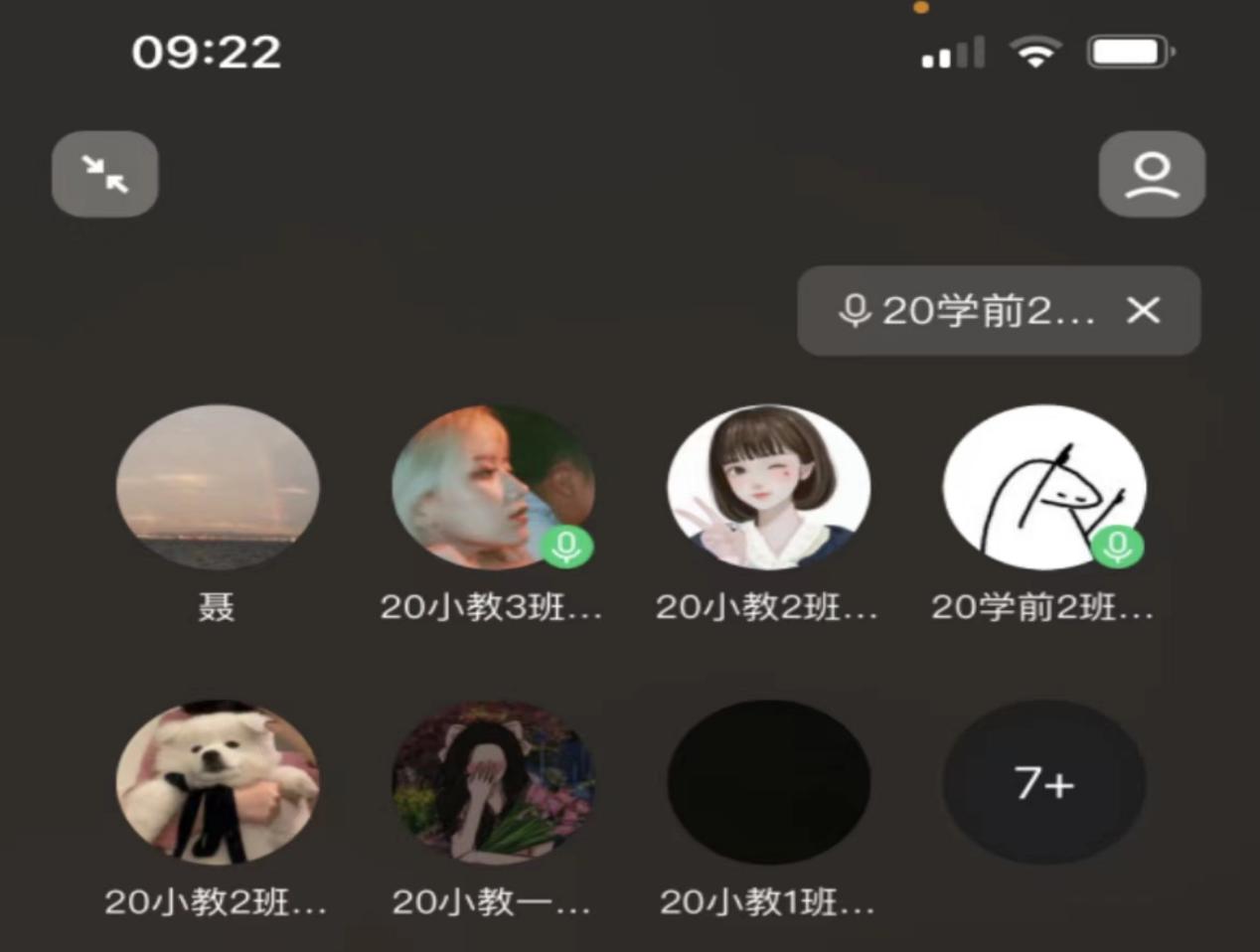Tap participant 聂's avatar
This screenshot has width=1260, height=952.
218,487
